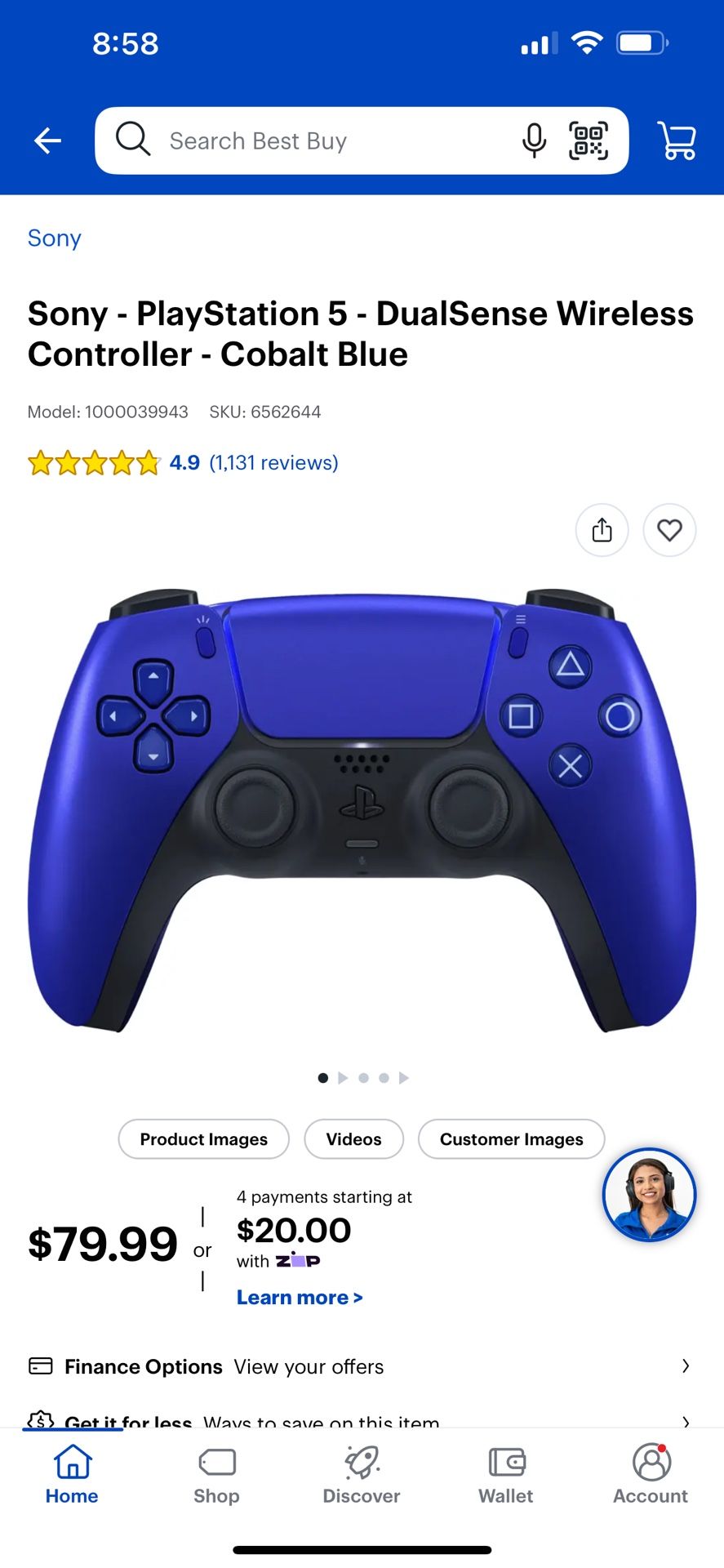The height and width of the screenshot is (1568, 724).
Task: Share this product
Action: (602, 530)
